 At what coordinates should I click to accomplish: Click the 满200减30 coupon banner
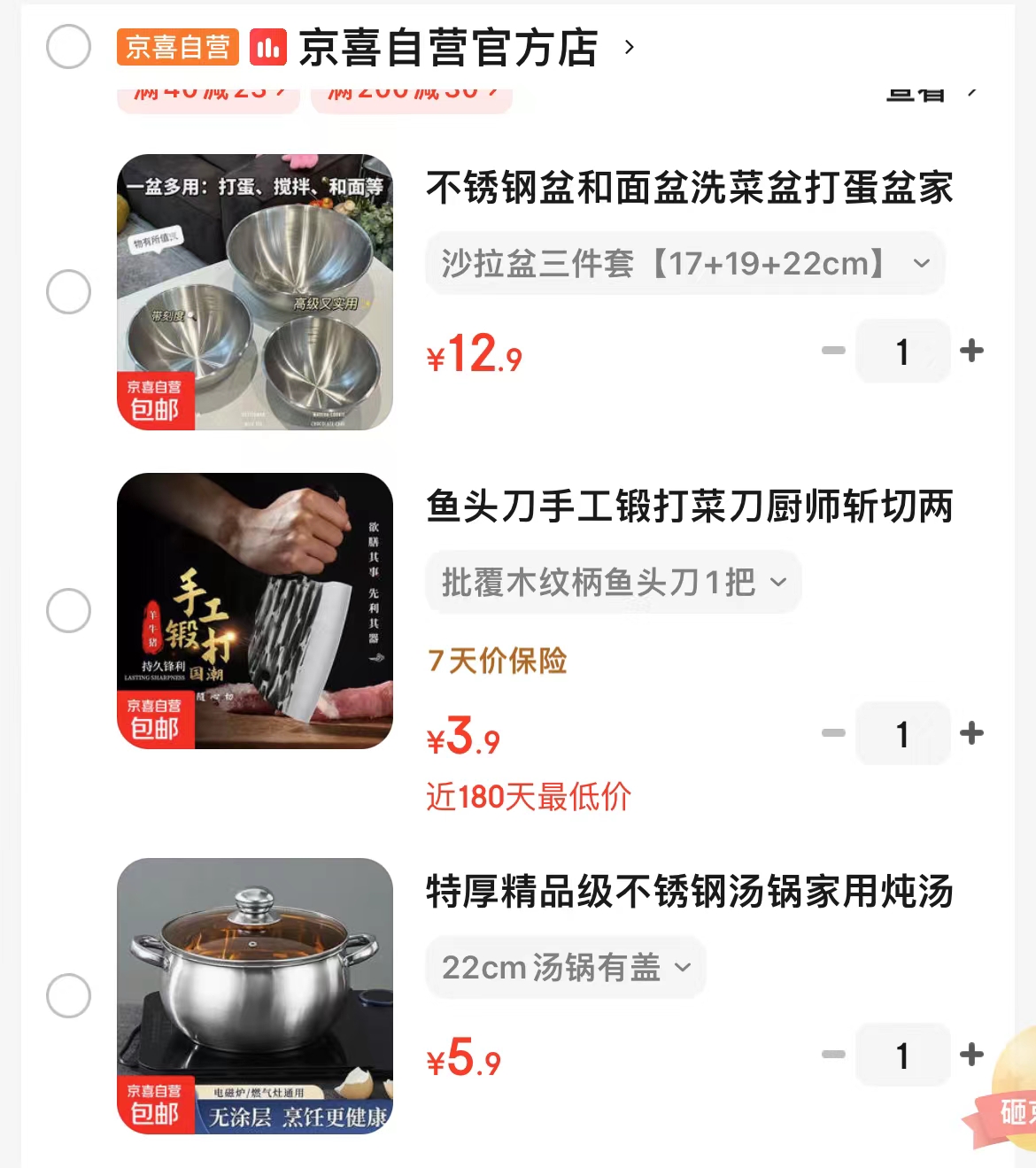pyautogui.click(x=411, y=91)
